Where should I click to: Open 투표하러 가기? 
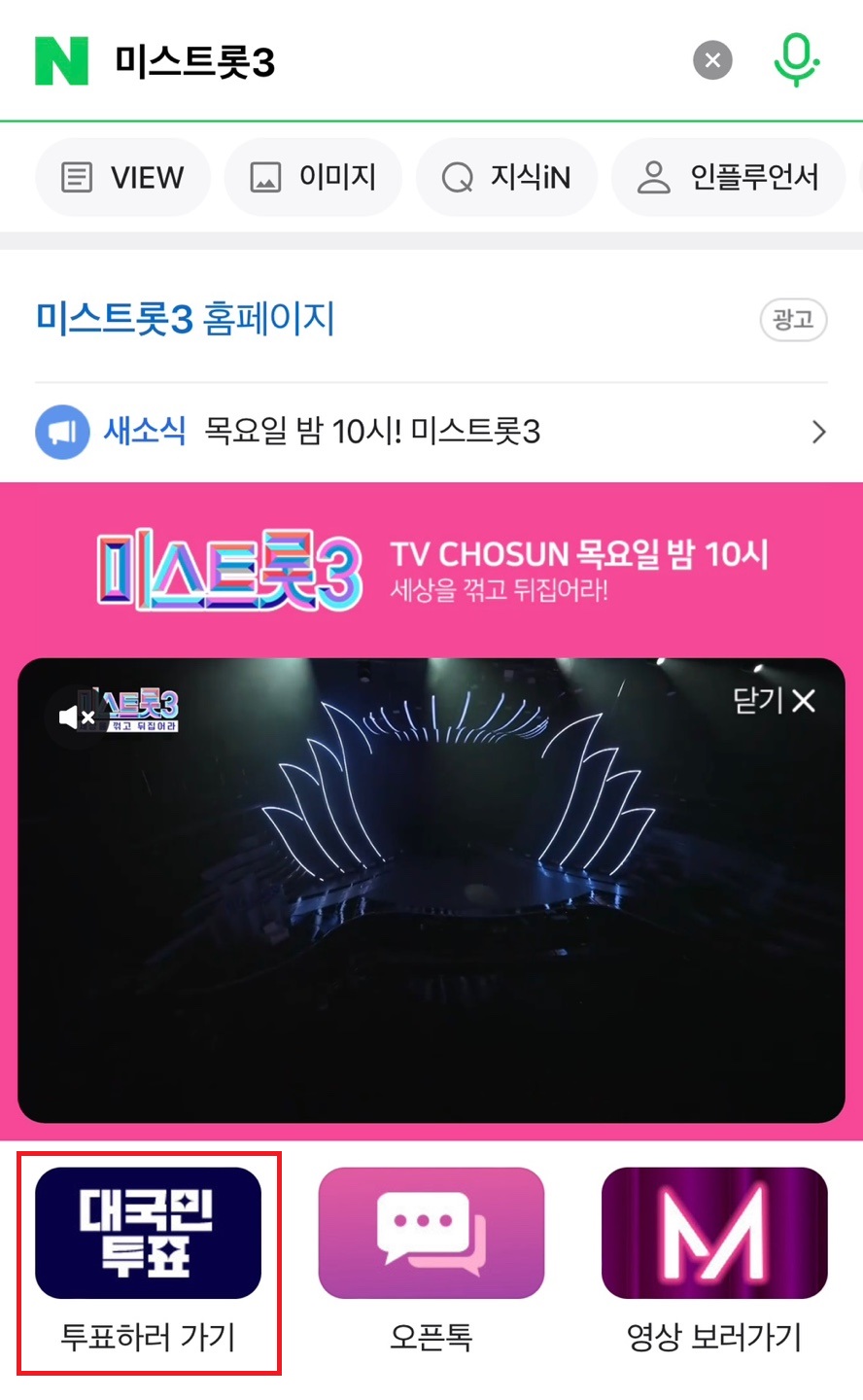148,1338
